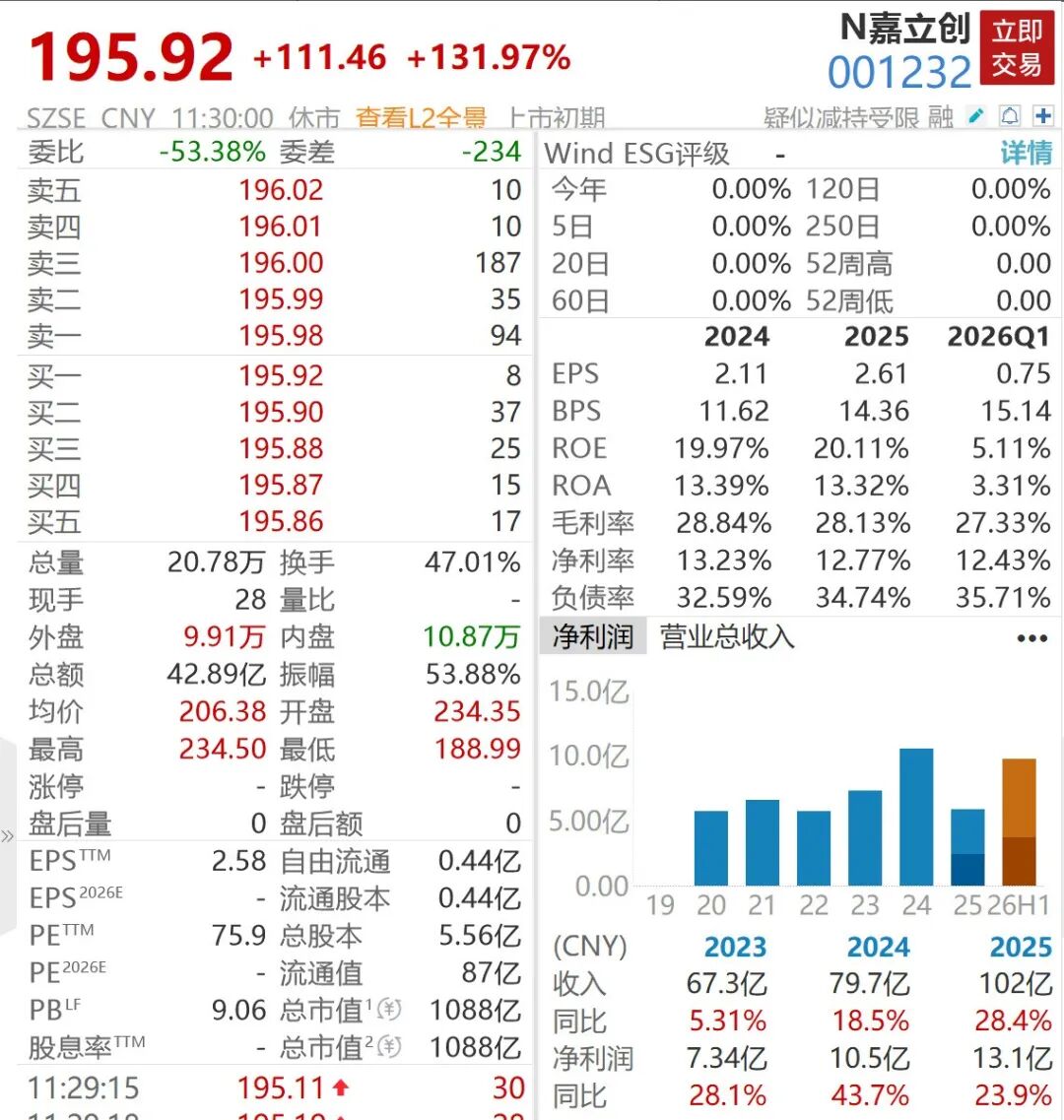Image resolution: width=1064 pixels, height=1120 pixels.
Task: Add stock with the plus icon
Action: [1043, 115]
